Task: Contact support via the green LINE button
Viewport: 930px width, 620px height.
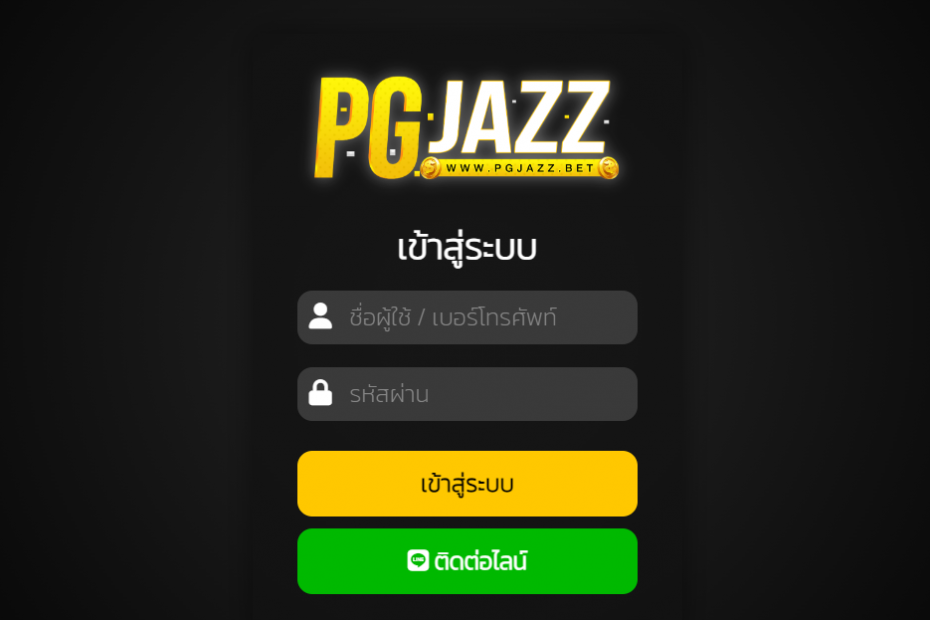Action: click(x=467, y=561)
